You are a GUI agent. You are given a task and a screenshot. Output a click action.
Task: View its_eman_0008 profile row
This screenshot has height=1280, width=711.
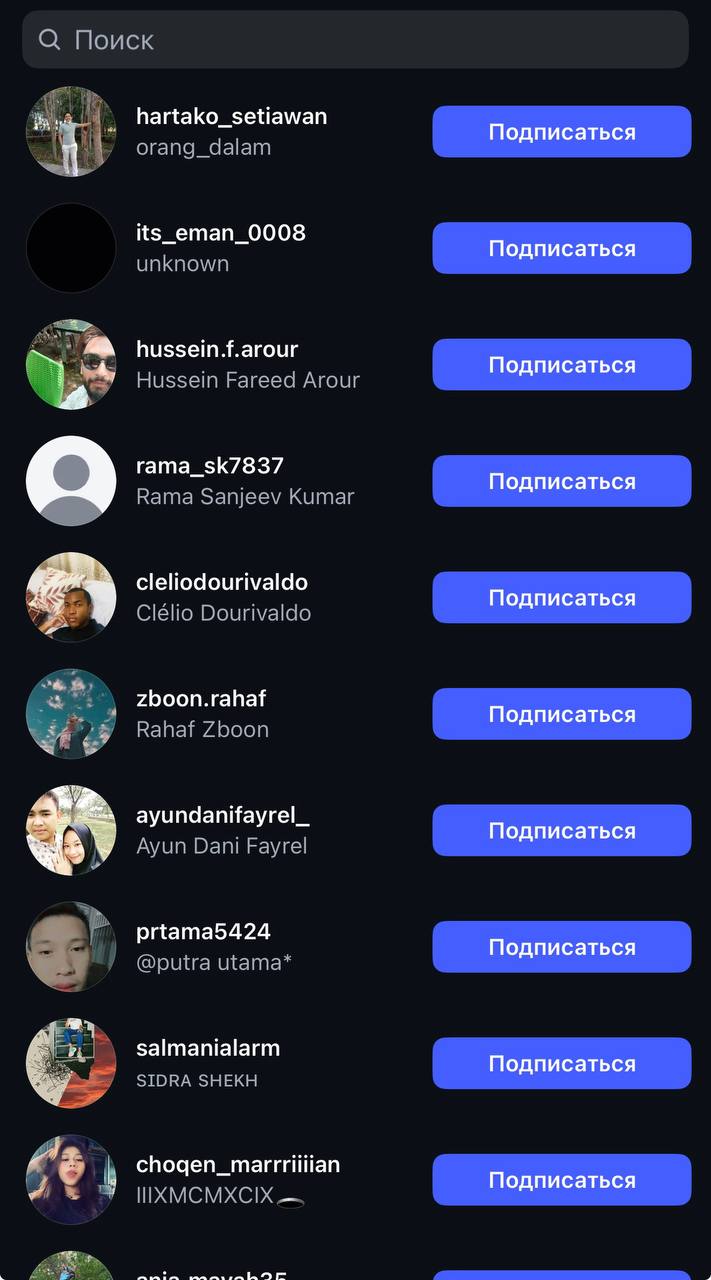220,248
